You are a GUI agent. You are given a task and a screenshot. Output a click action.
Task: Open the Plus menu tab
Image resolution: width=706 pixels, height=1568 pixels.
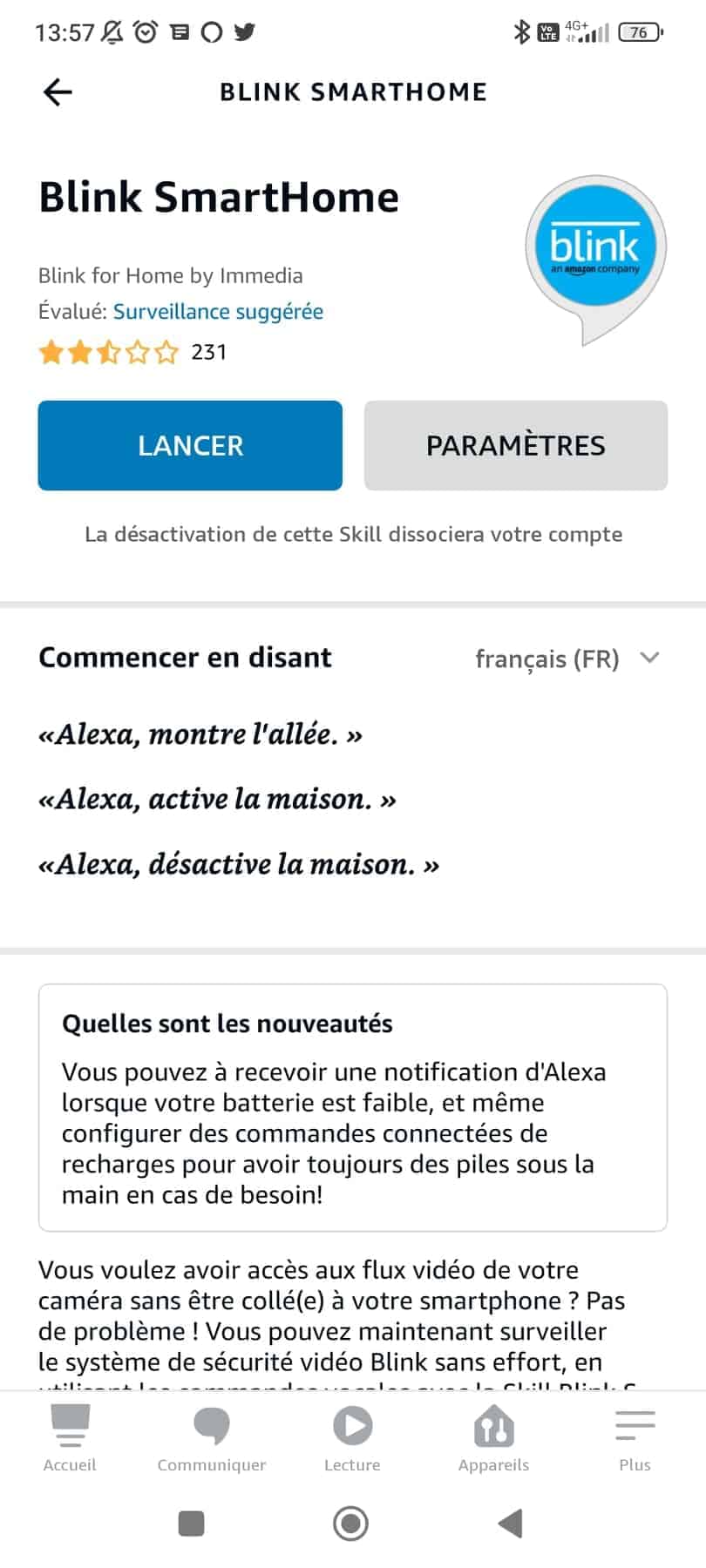(635, 1439)
